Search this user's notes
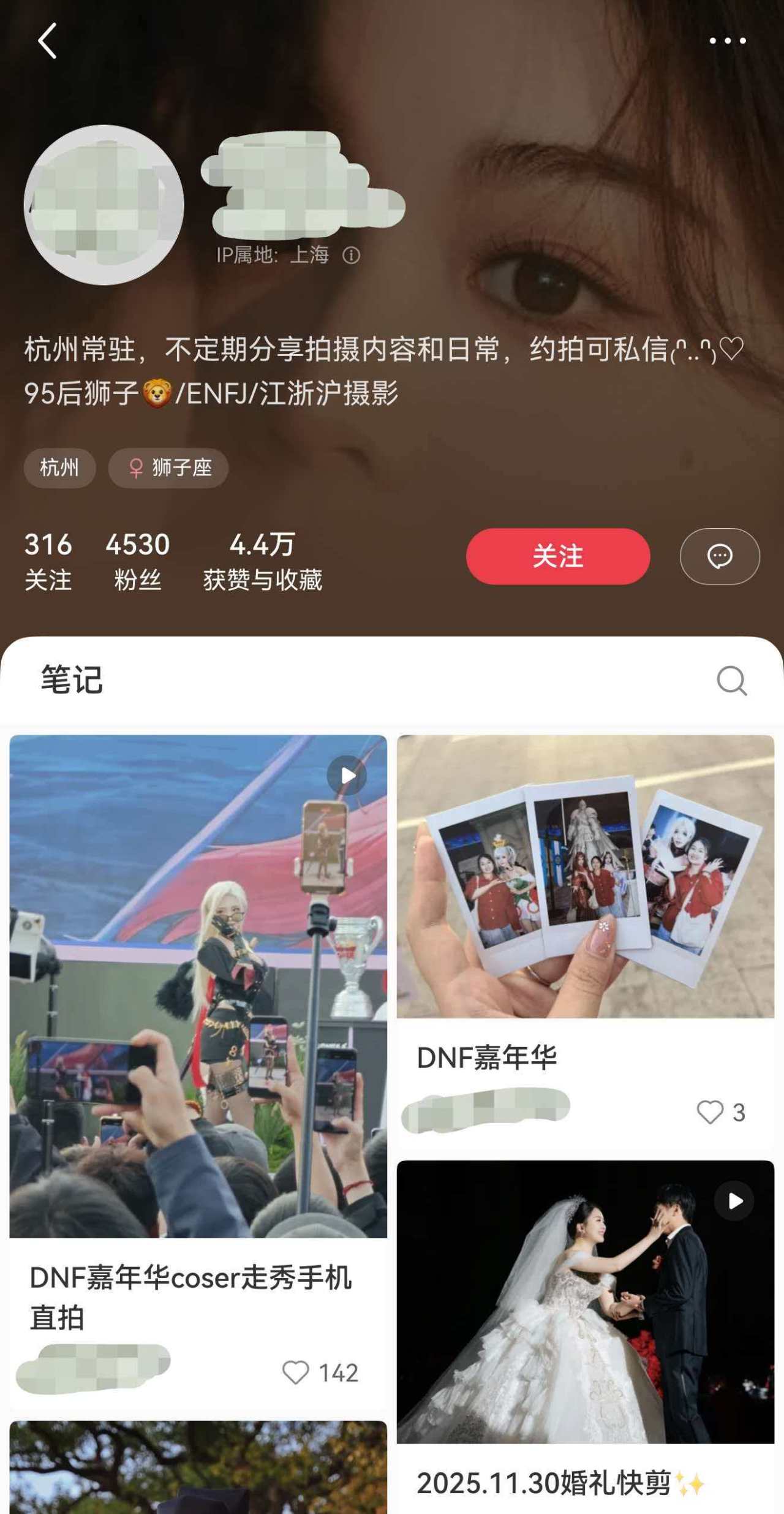 [x=731, y=681]
